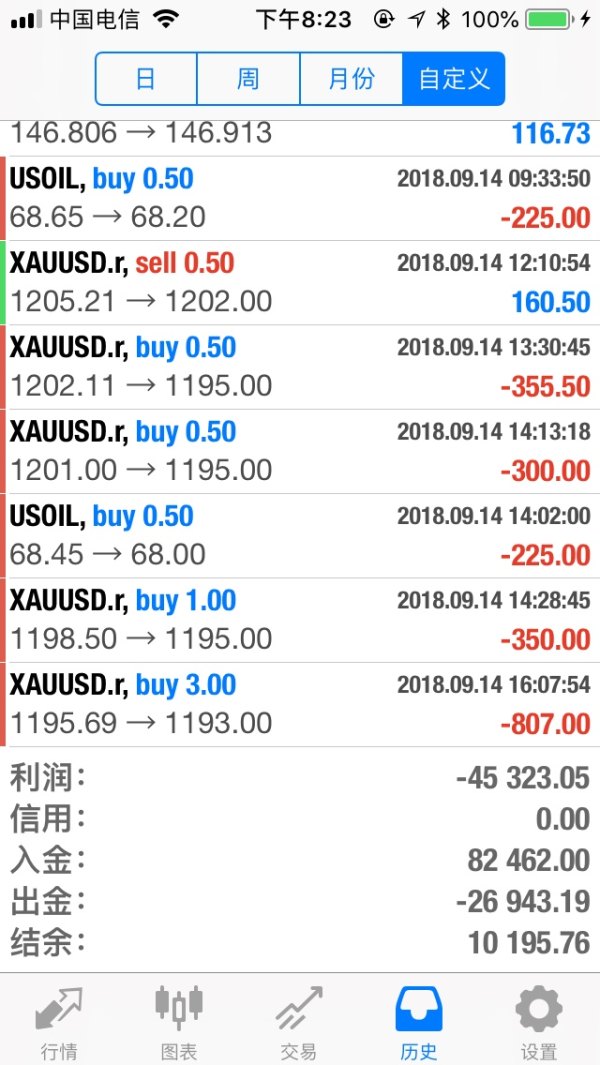The width and height of the screenshot is (600, 1065).
Task: Open the XAUUSD.r sell 0.50 trade
Action: click(x=300, y=282)
